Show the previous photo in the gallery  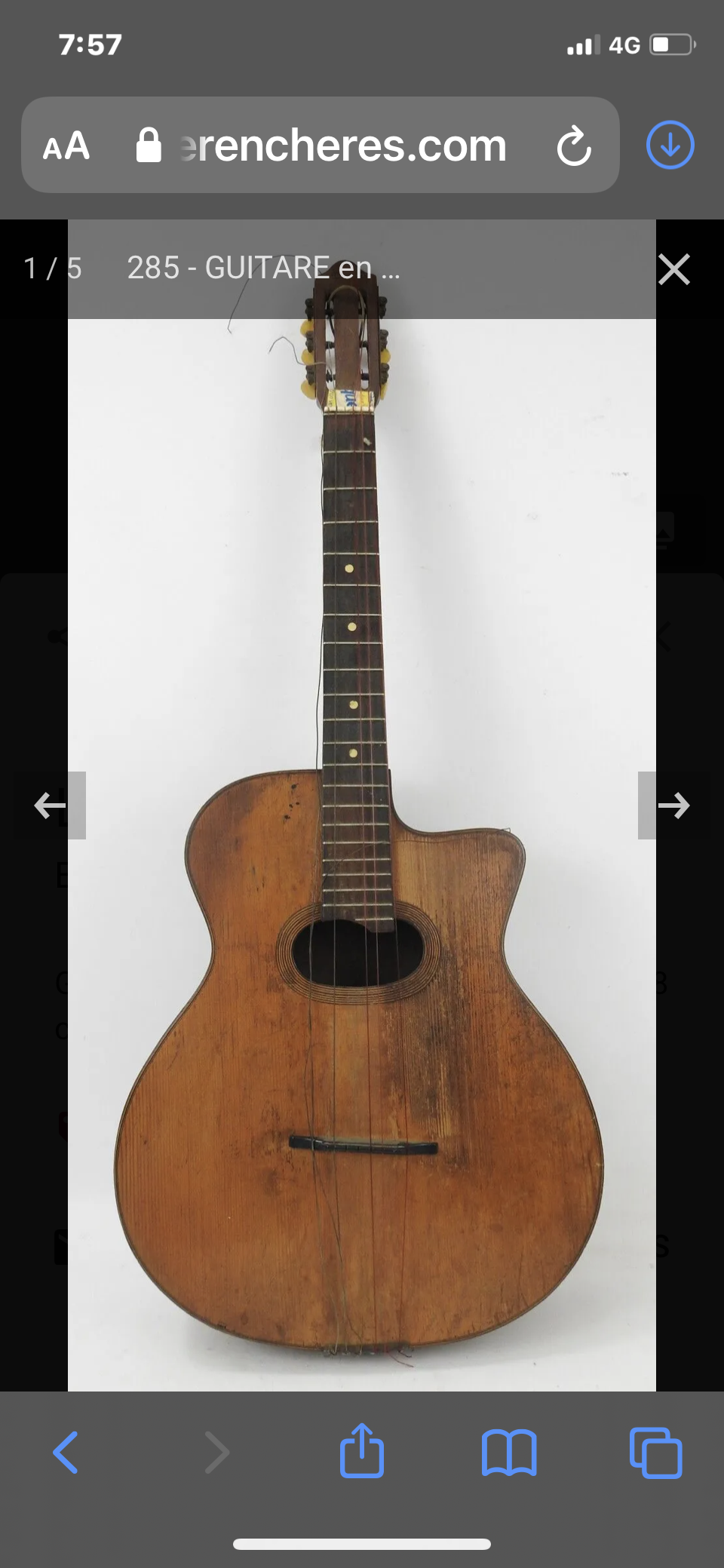click(50, 805)
